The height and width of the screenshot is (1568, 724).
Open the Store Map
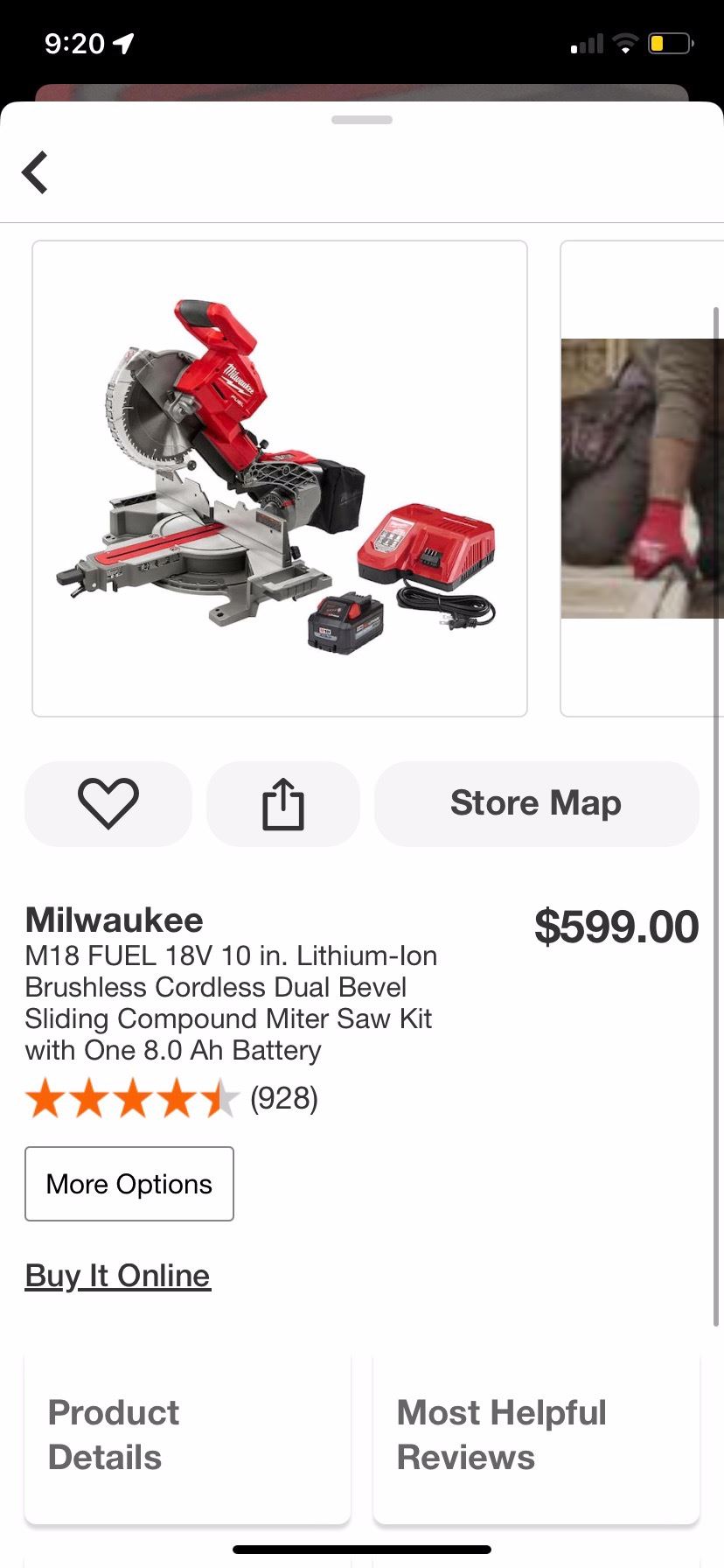[536, 803]
